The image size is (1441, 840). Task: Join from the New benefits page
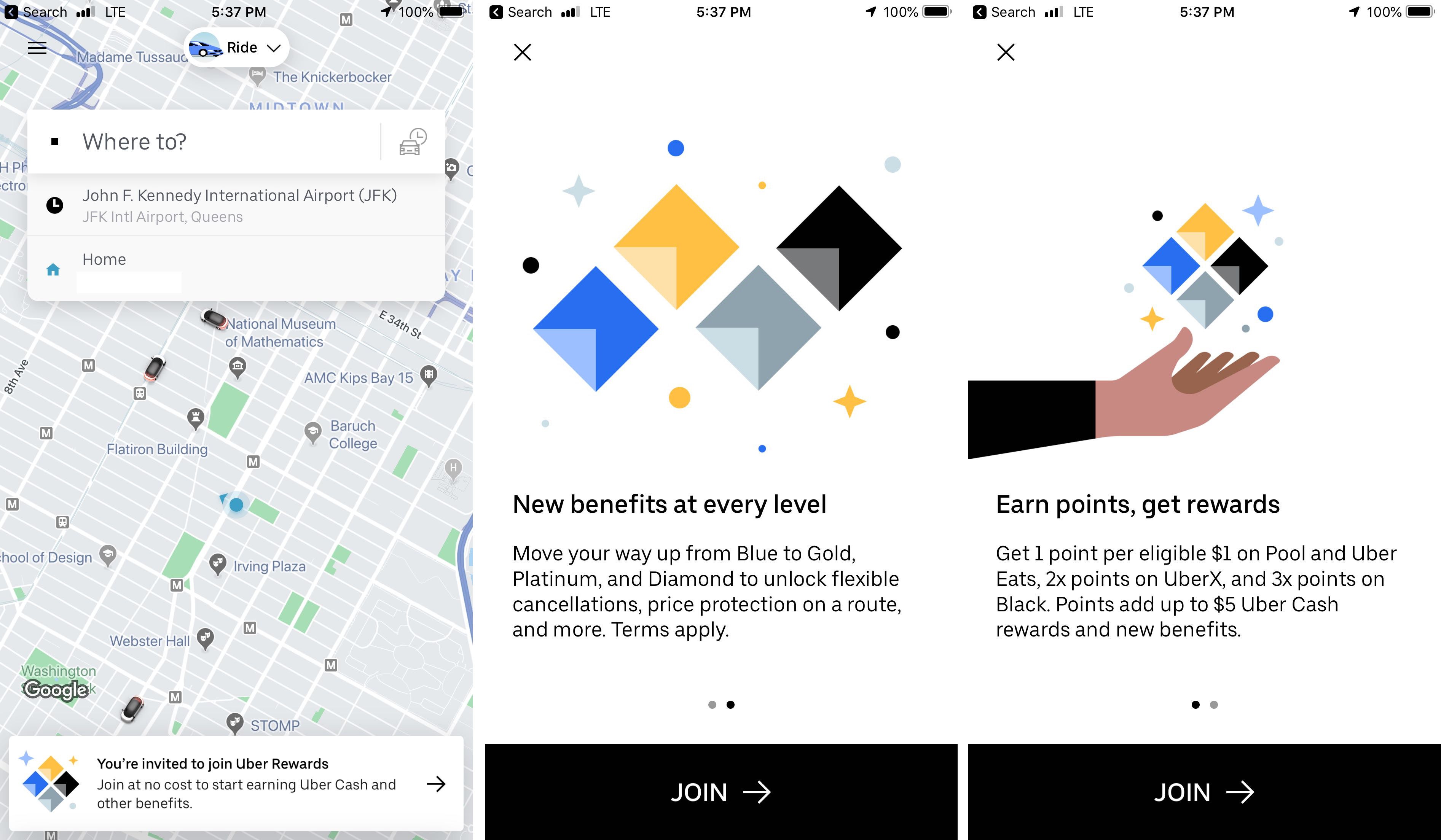click(720, 792)
